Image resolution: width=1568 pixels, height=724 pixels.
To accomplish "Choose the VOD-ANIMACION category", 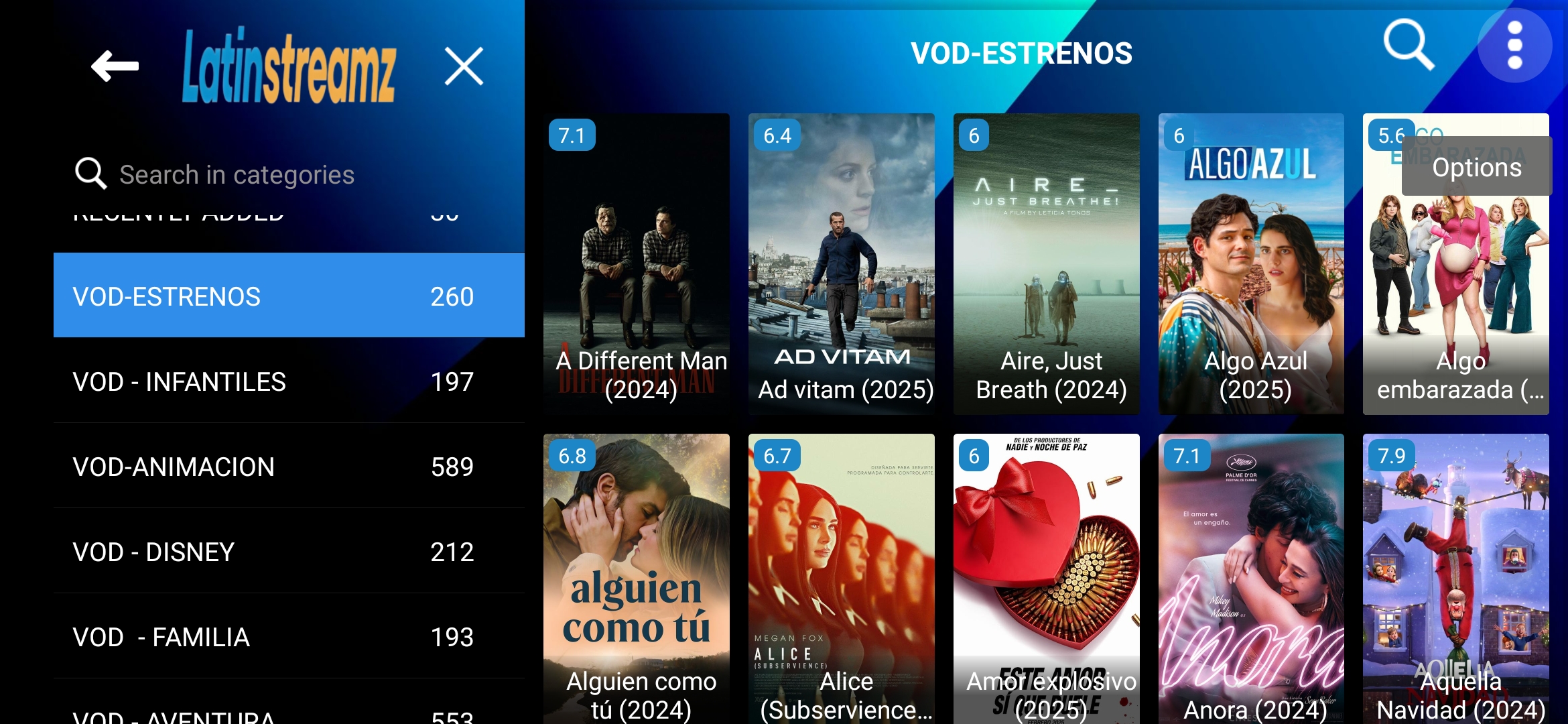I will [x=289, y=466].
